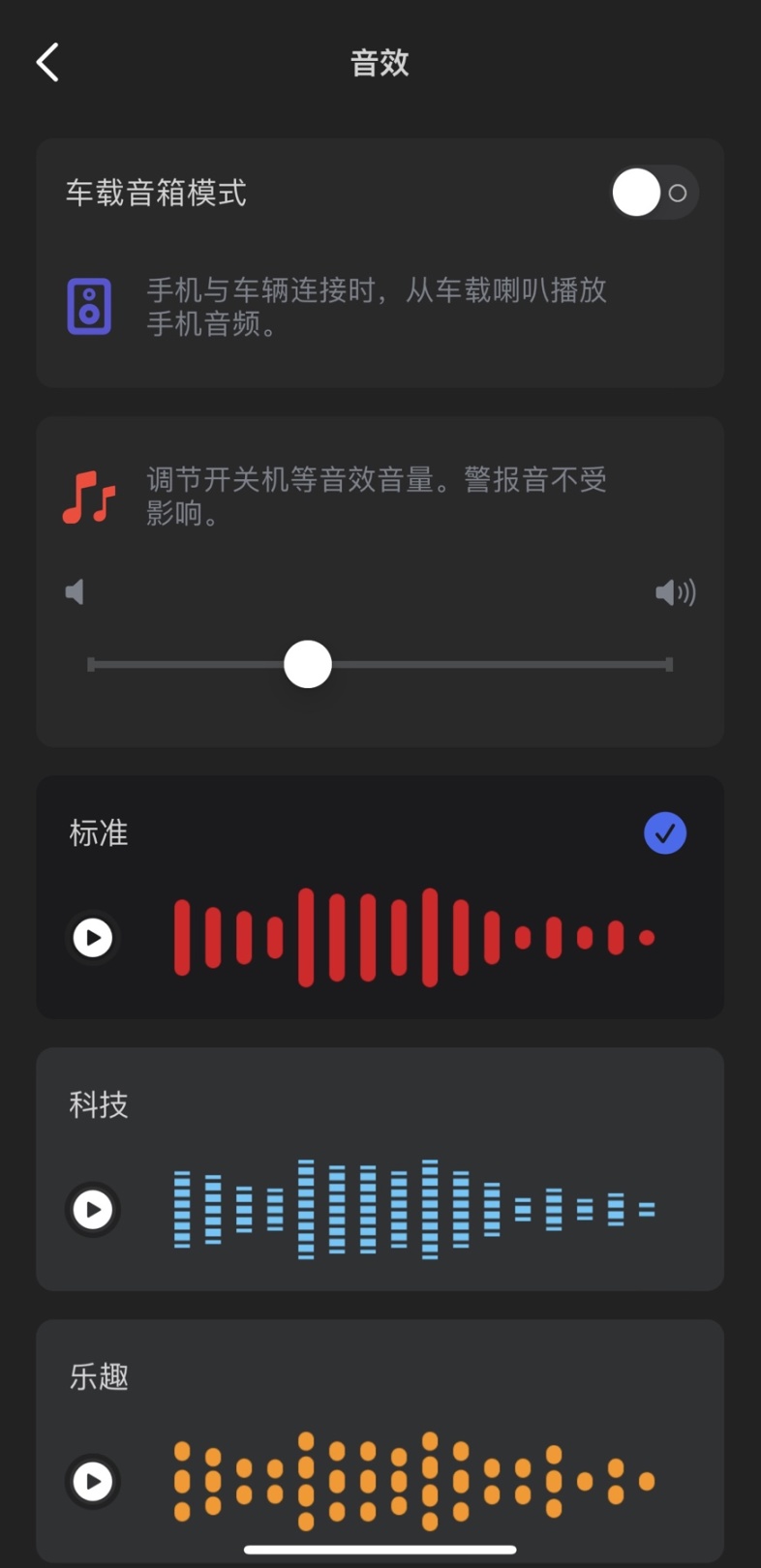761x1568 pixels.
Task: Toggle the 车载音箱模式 switch
Action: pos(654,193)
